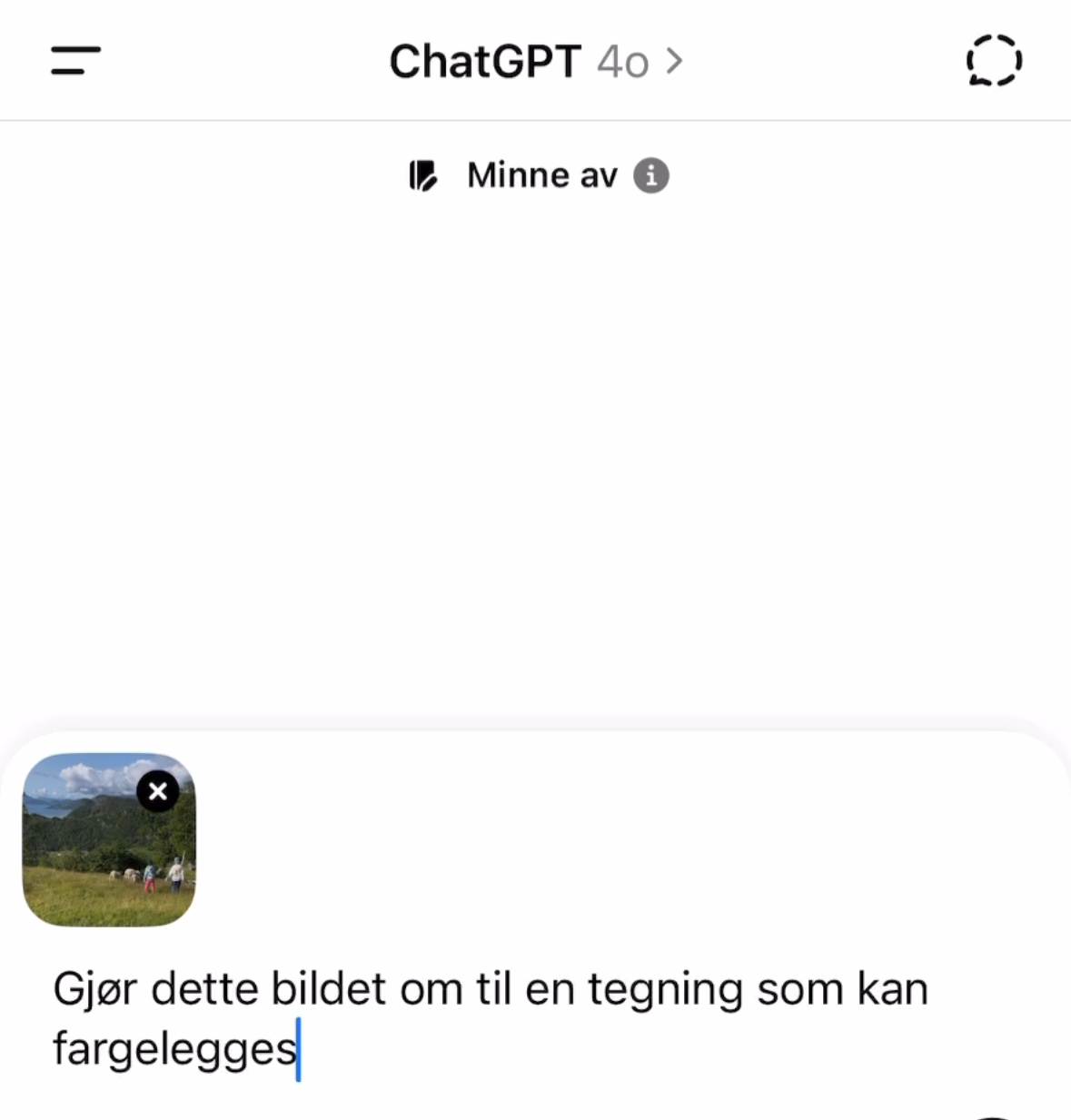
Task: Remove the attached landscape photo
Action: [x=158, y=791]
